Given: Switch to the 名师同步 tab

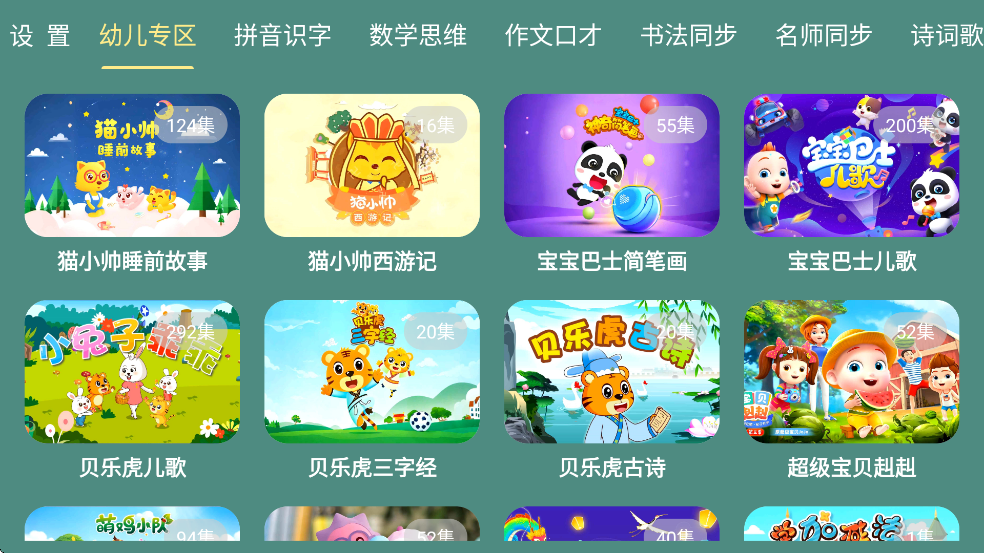Looking at the screenshot, I should pos(823,36).
